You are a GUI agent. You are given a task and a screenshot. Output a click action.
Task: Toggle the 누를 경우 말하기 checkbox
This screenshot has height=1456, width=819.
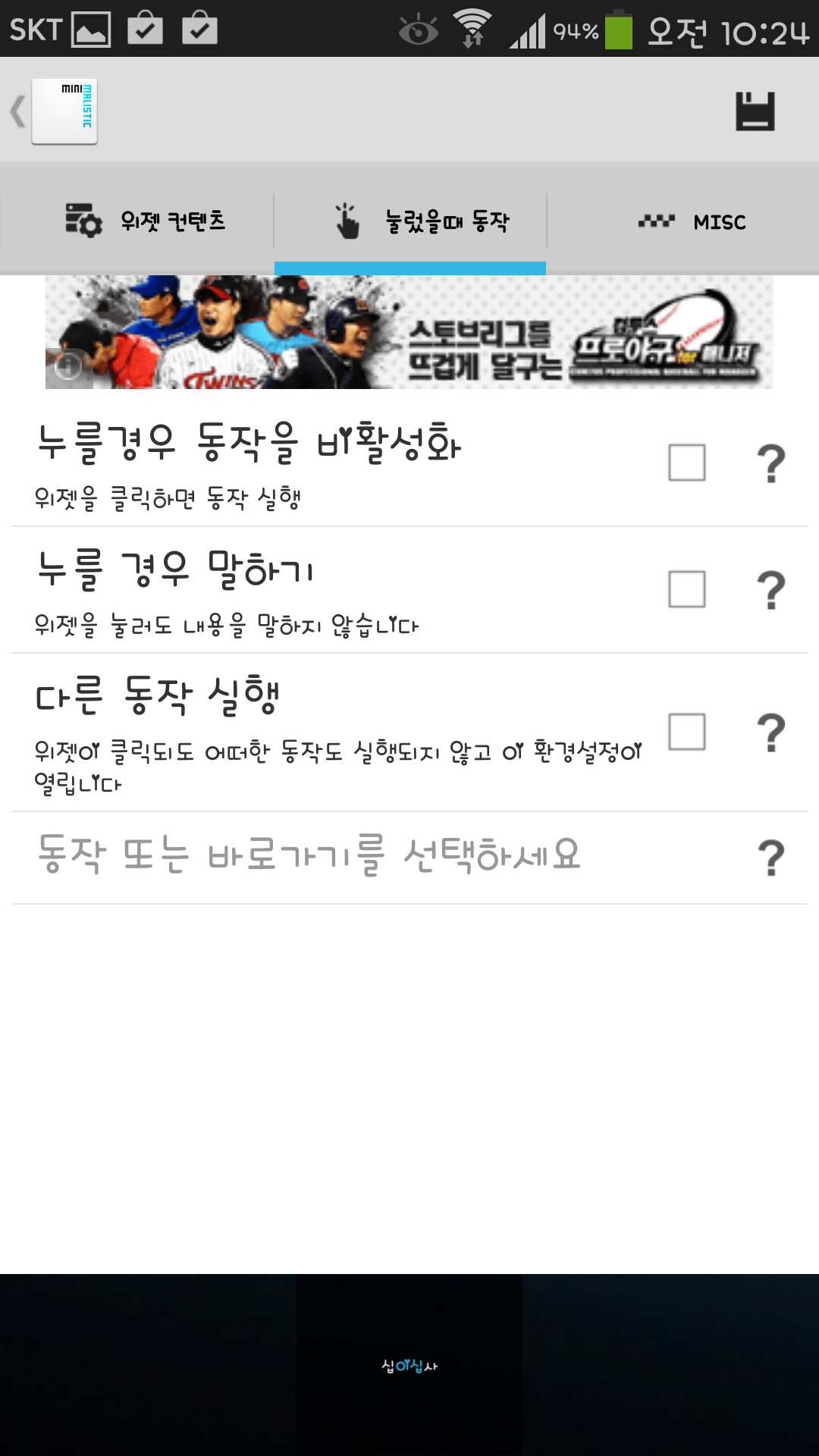pyautogui.click(x=687, y=589)
